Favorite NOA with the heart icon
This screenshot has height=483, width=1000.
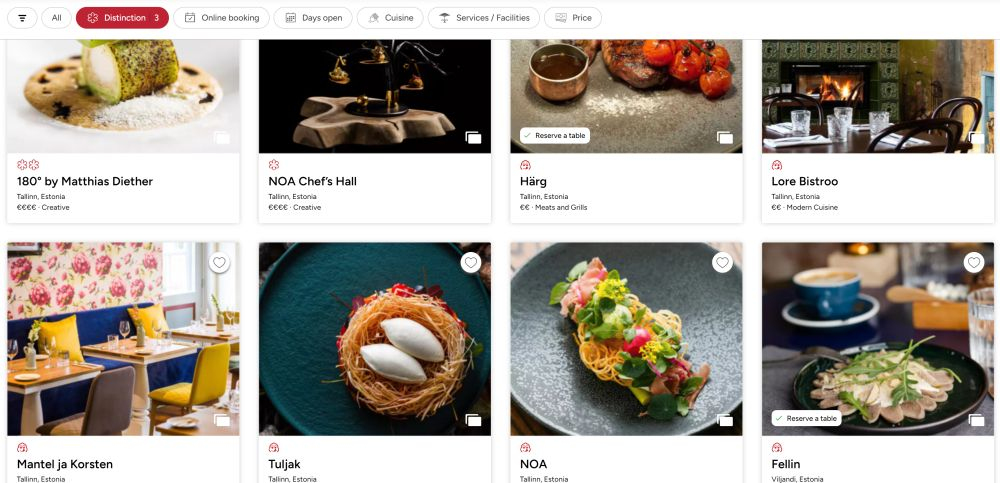(x=723, y=262)
